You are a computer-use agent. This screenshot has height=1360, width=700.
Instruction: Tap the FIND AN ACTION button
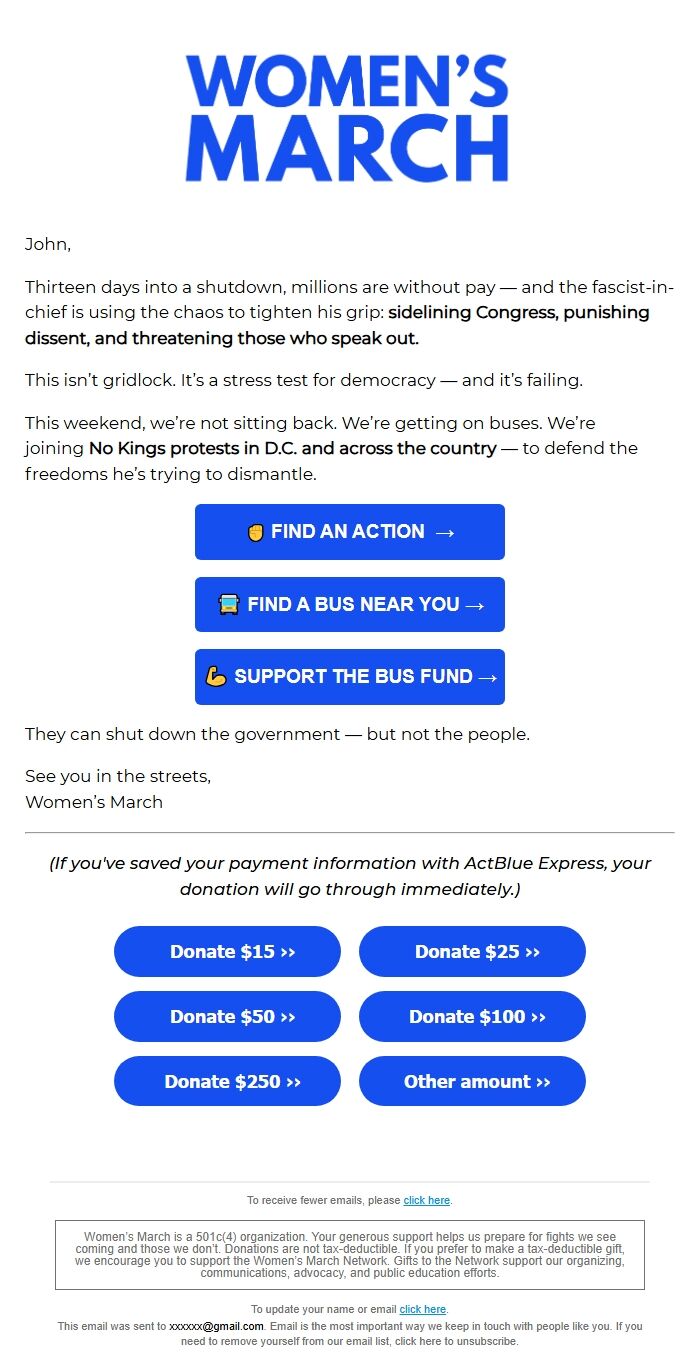tap(350, 532)
